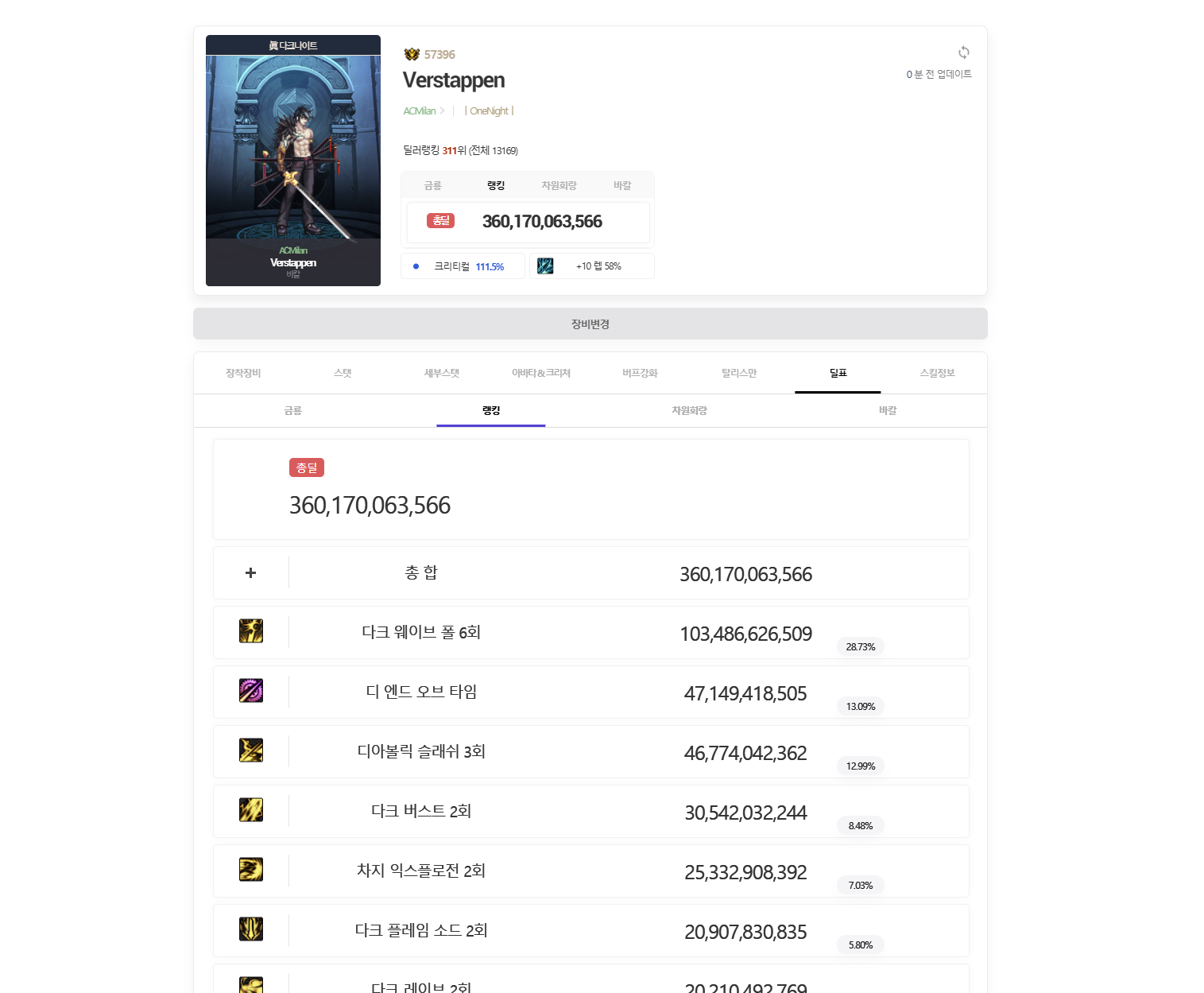Viewport: 1204px width, 993px height.
Task: Tap the 장비변경 button
Action: coord(590,324)
